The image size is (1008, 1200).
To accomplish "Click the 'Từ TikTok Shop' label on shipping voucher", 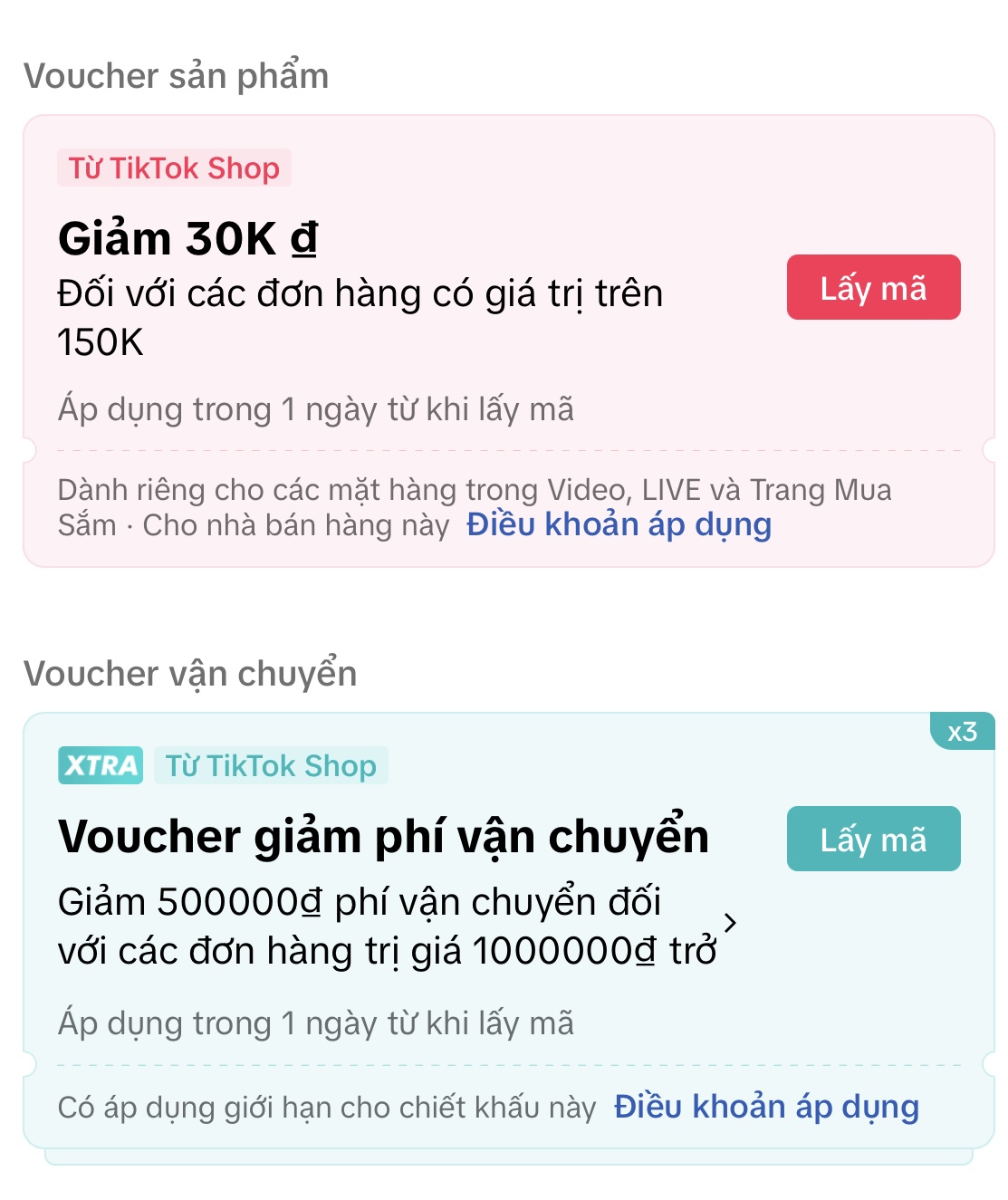I will [x=269, y=765].
